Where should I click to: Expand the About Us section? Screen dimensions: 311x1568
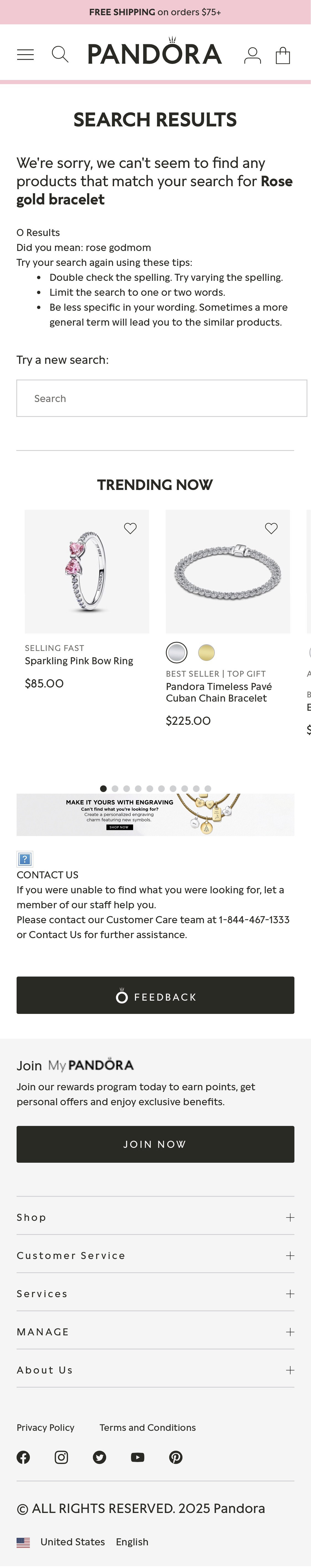pyautogui.click(x=155, y=1370)
